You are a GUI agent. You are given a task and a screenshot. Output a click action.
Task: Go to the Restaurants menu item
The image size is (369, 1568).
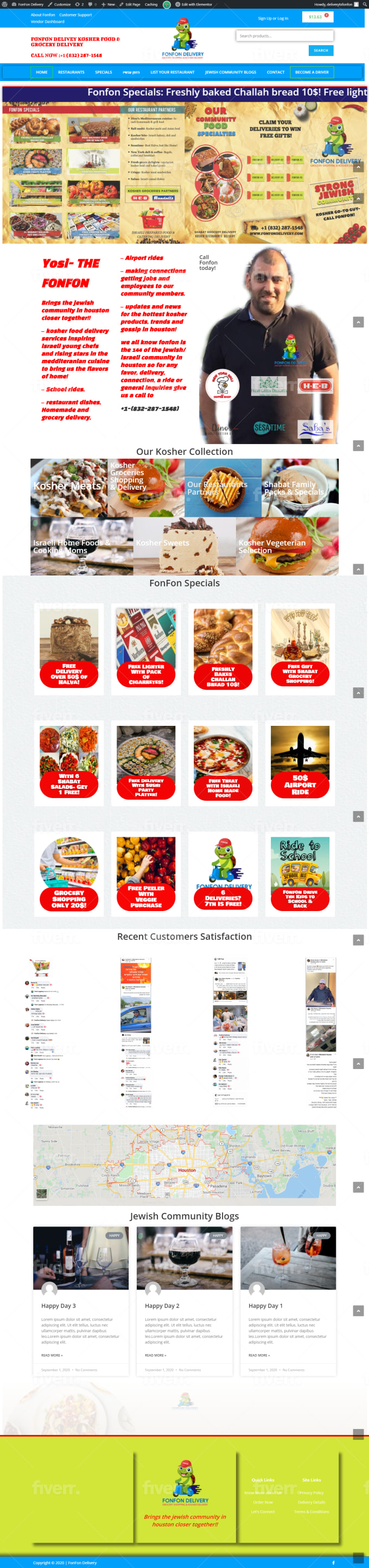71,72
